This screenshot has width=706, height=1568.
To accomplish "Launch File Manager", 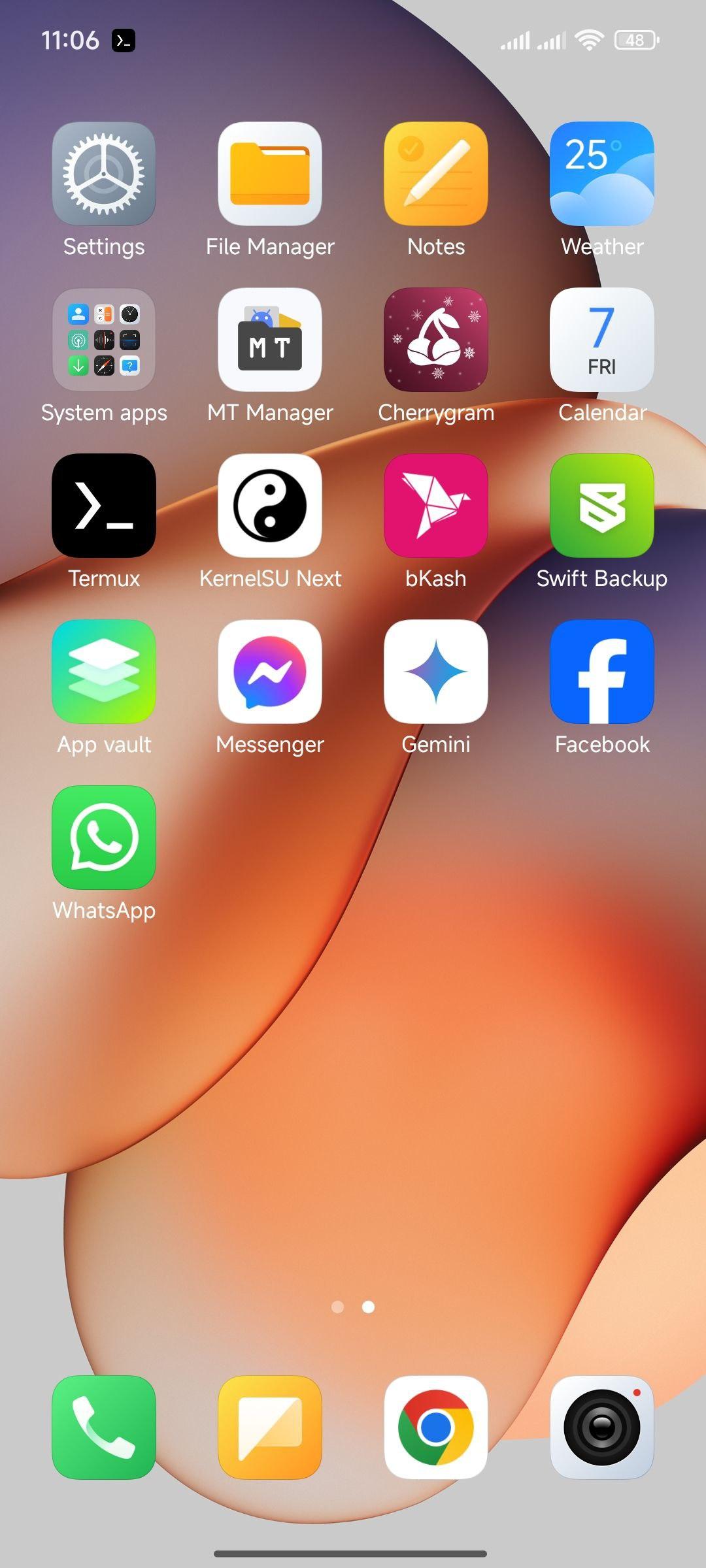I will coord(270,174).
